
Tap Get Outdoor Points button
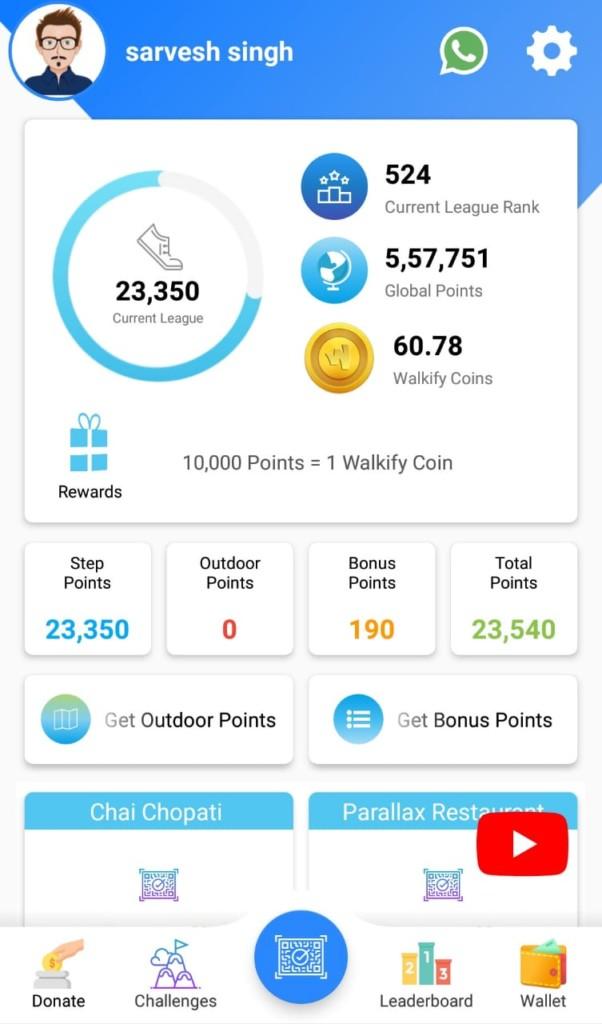pyautogui.click(x=159, y=720)
